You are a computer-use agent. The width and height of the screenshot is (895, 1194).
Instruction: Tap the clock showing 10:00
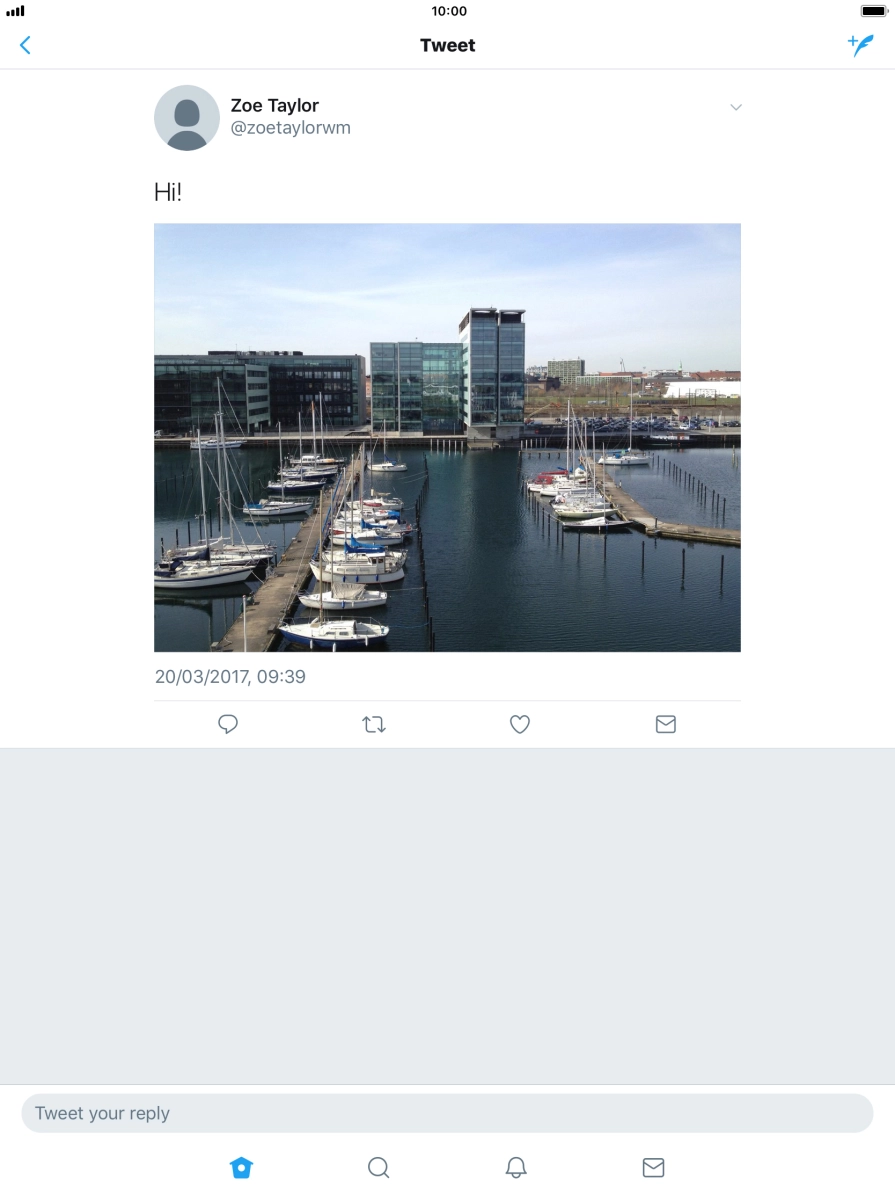coord(447,12)
